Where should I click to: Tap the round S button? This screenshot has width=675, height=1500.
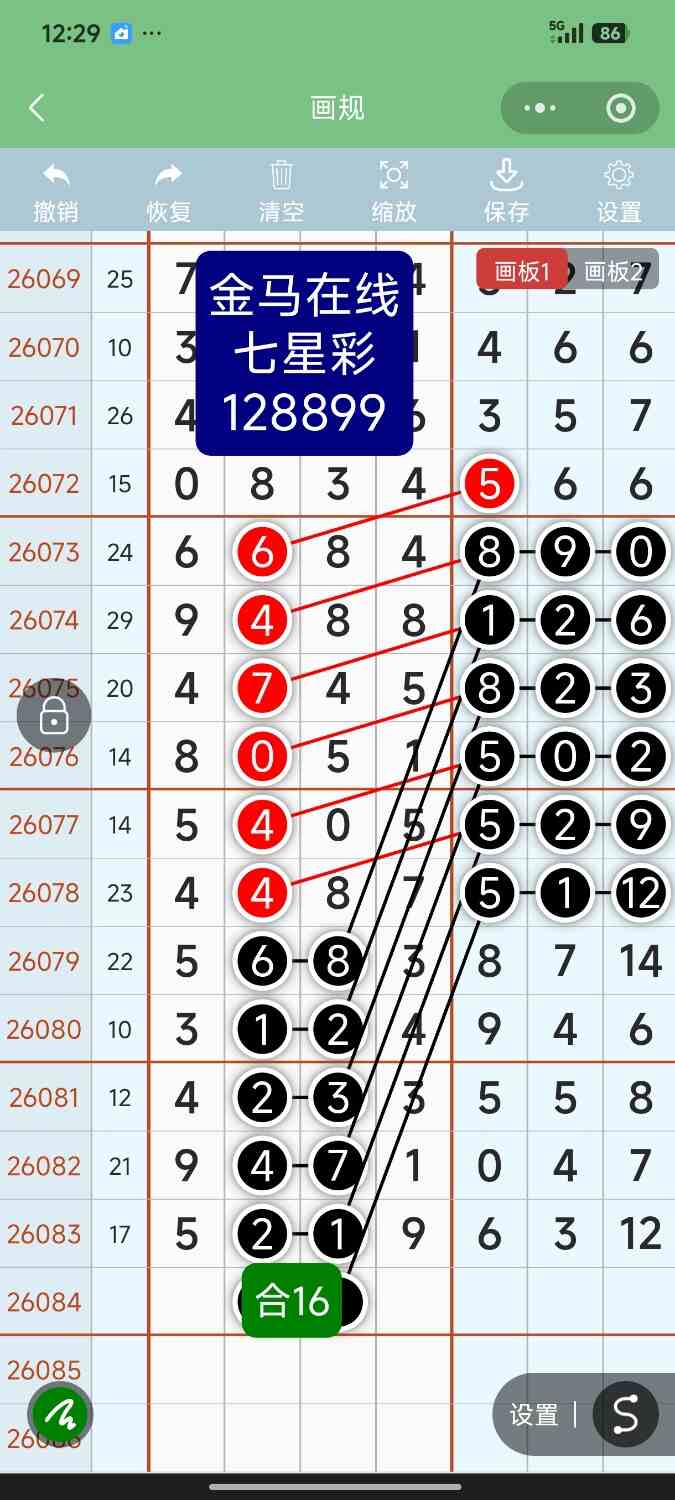(625, 1415)
